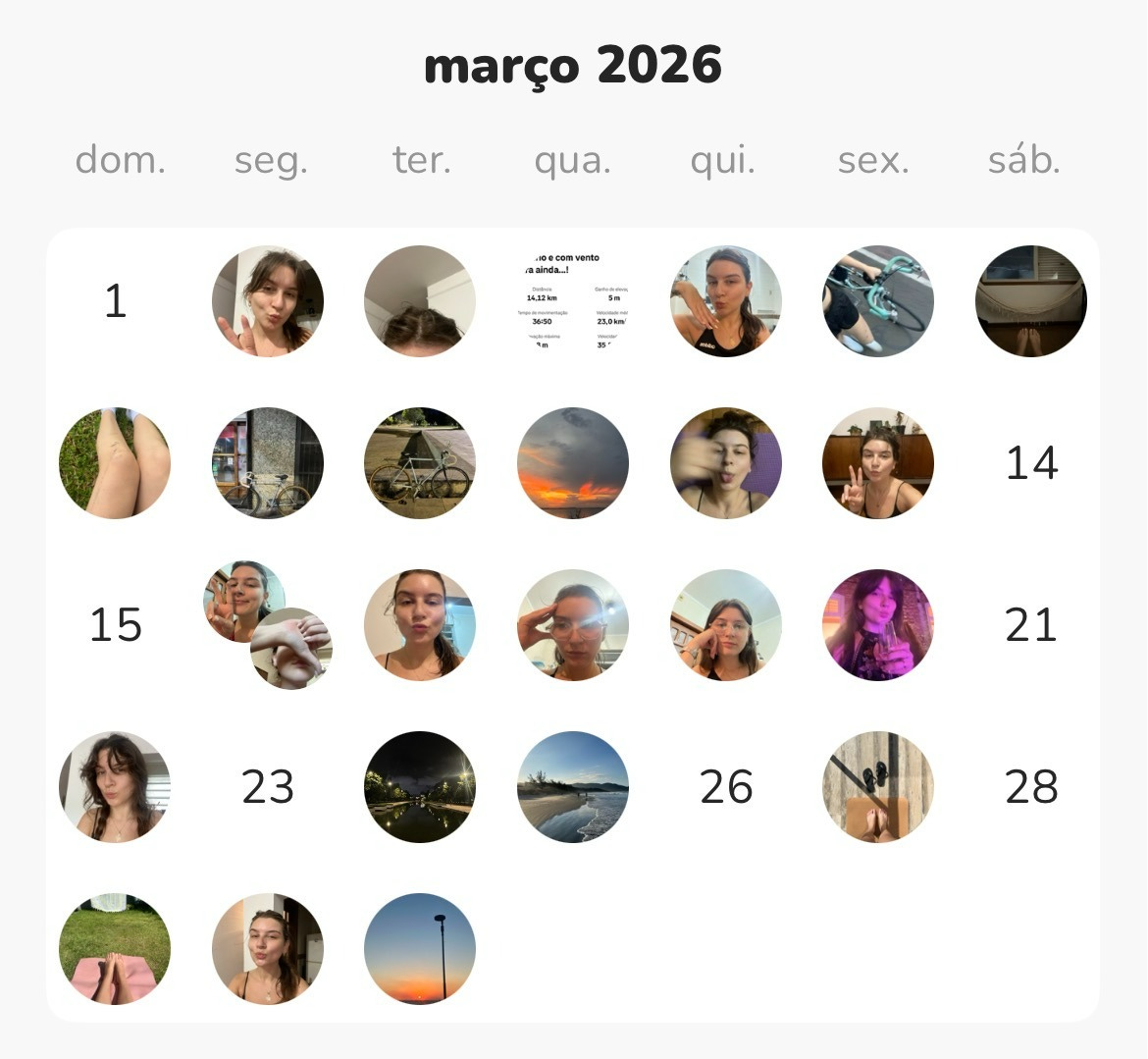
Task: View the selfie with glasses and bright flash
Action: [x=573, y=625]
